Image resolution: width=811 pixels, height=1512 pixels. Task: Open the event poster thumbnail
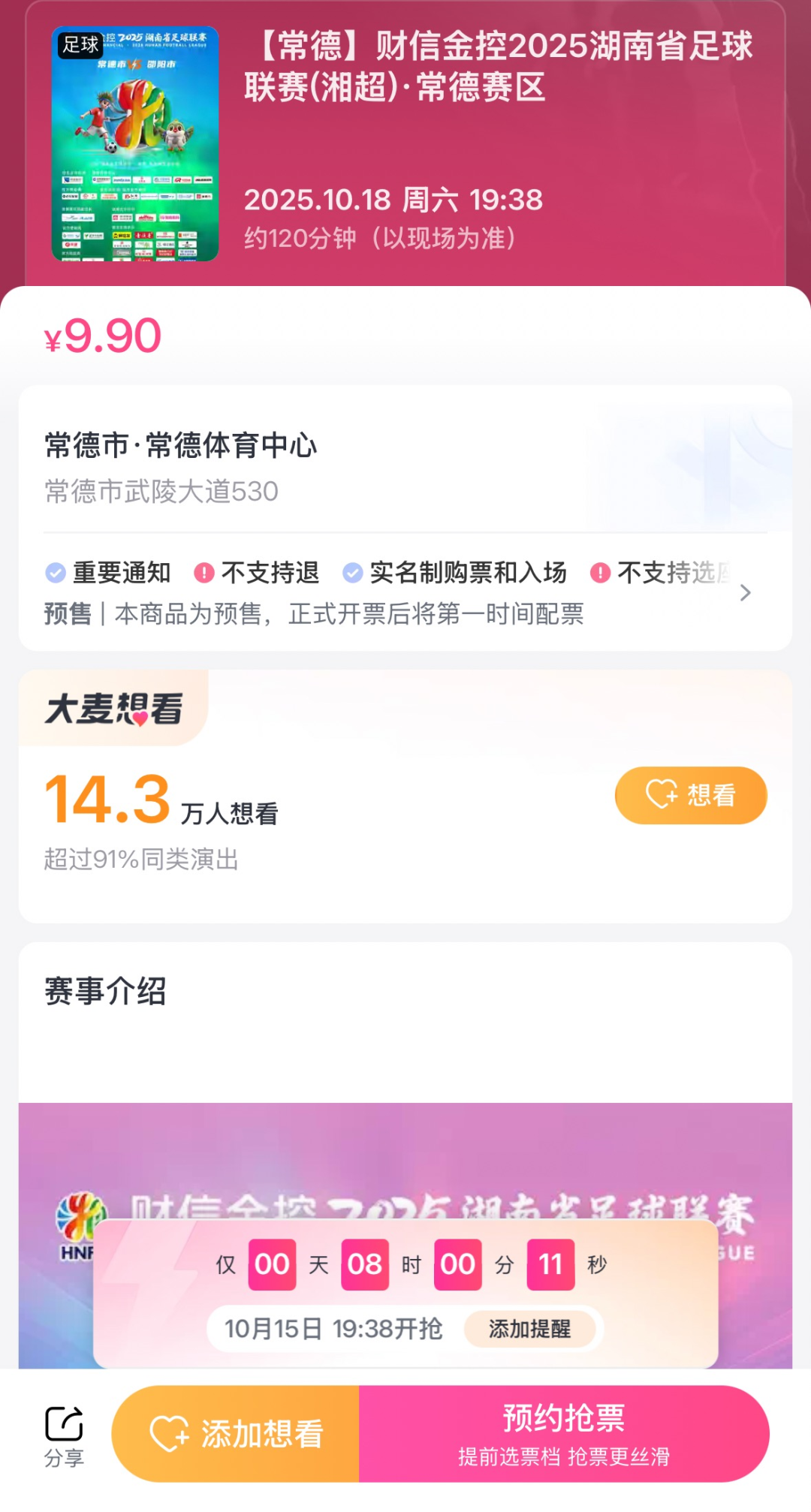[x=135, y=144]
